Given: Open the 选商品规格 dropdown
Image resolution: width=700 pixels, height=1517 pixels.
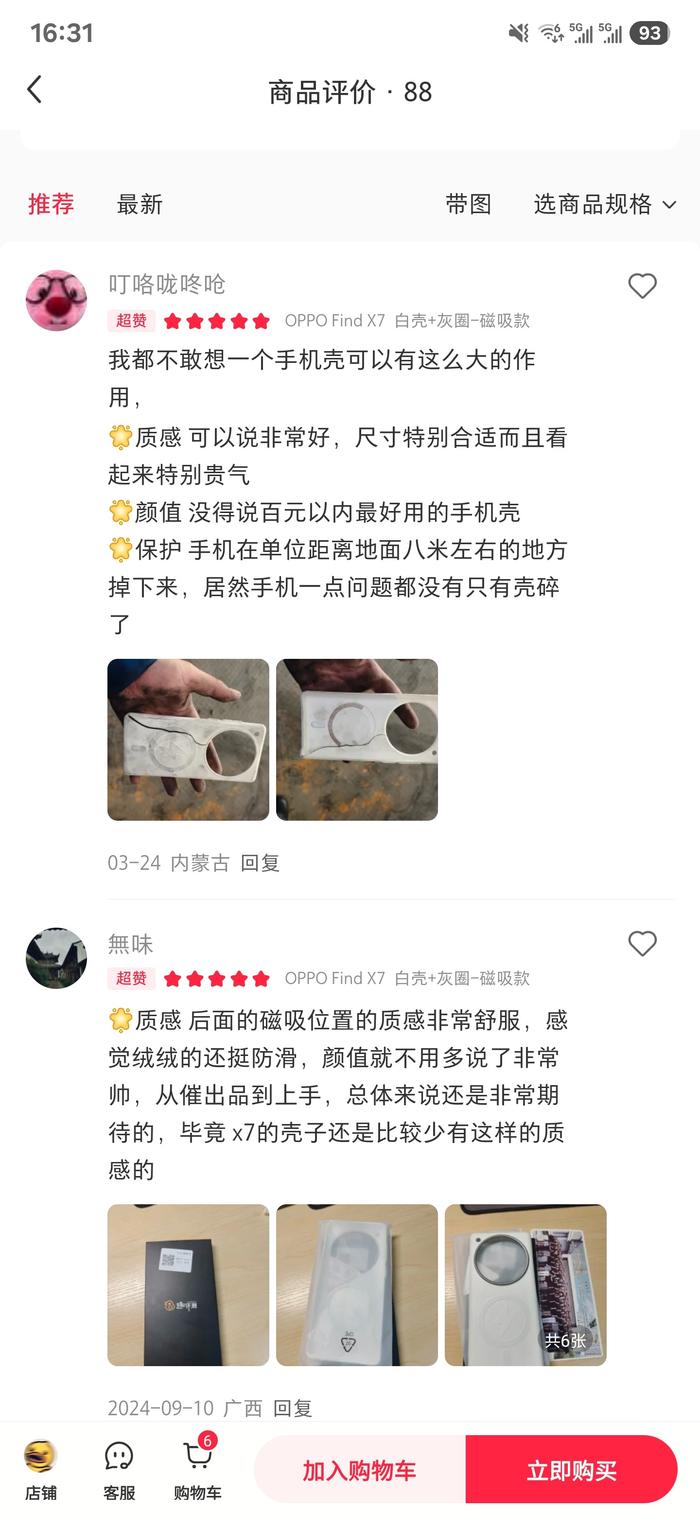Looking at the screenshot, I should point(605,204).
